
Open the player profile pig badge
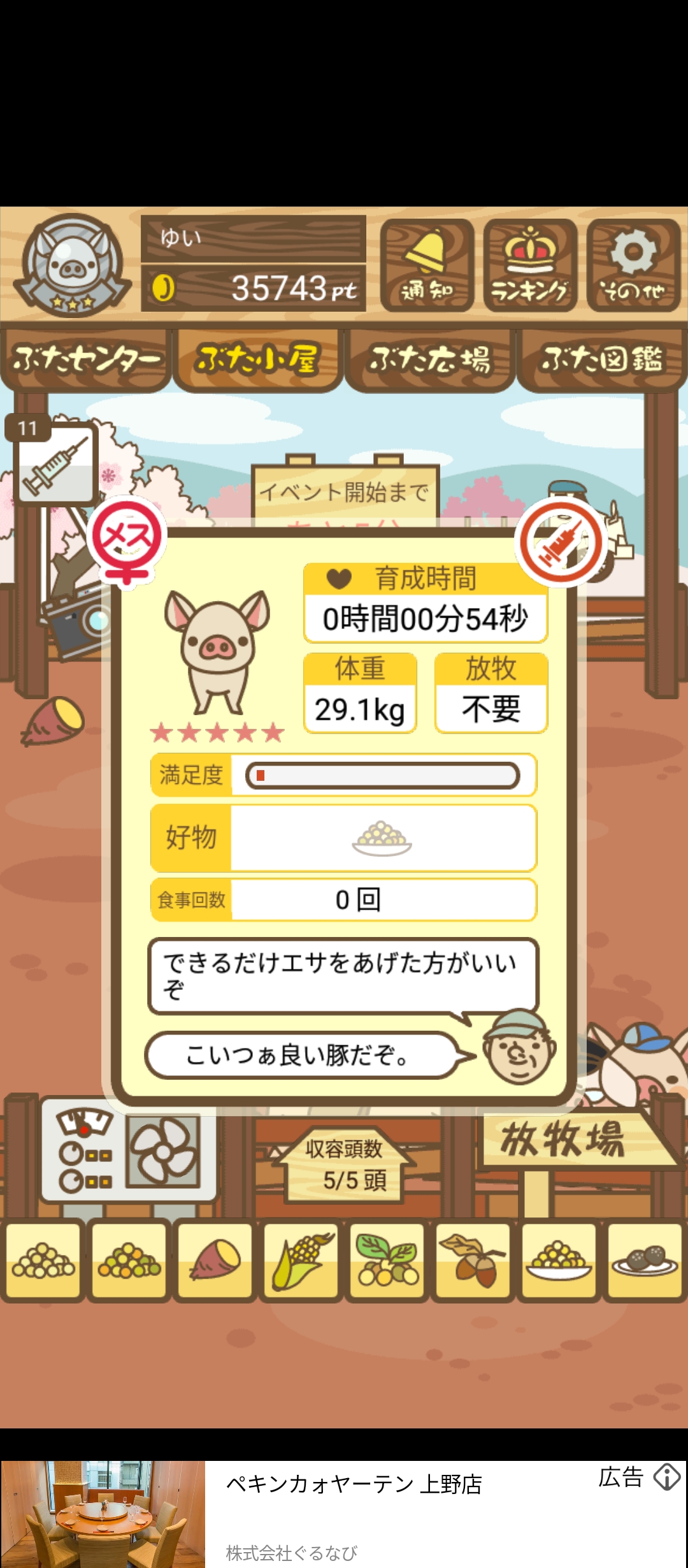pos(71,265)
